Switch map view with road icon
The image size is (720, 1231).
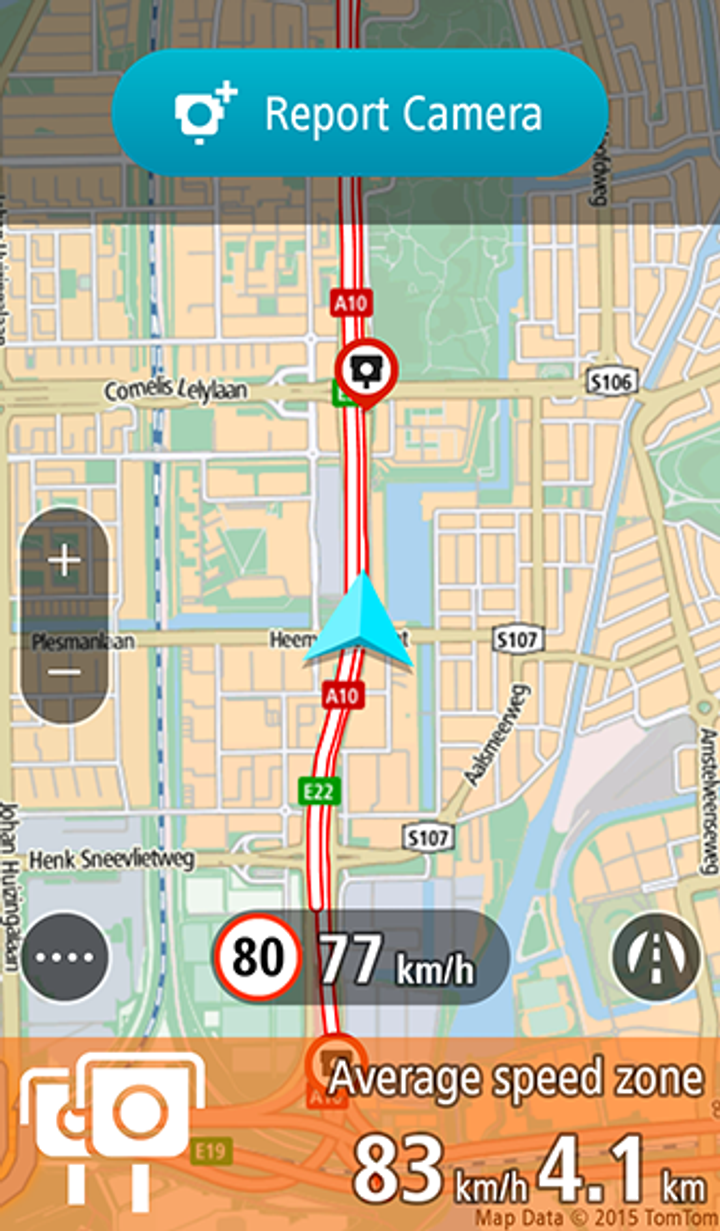(x=656, y=957)
